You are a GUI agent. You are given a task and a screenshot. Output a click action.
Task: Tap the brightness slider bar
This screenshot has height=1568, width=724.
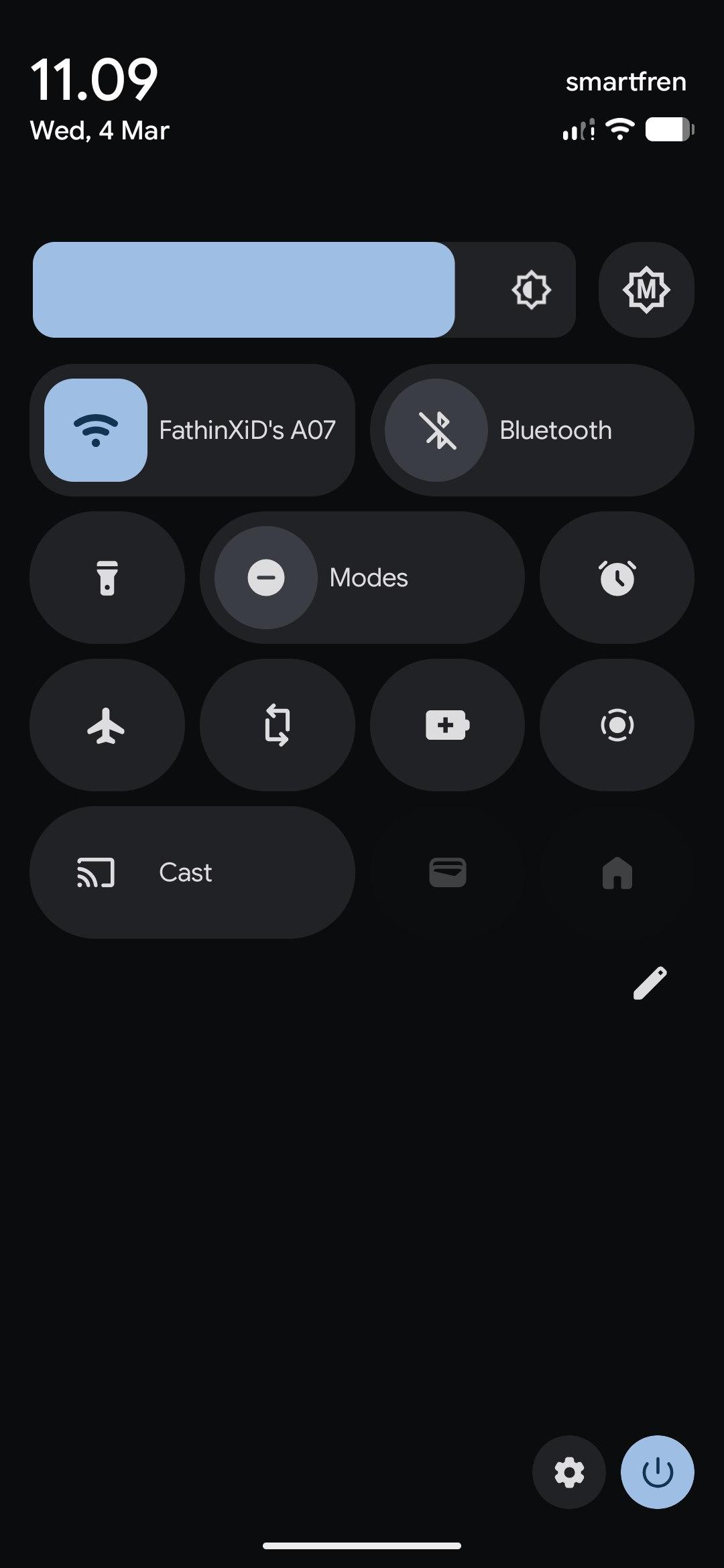(x=303, y=289)
